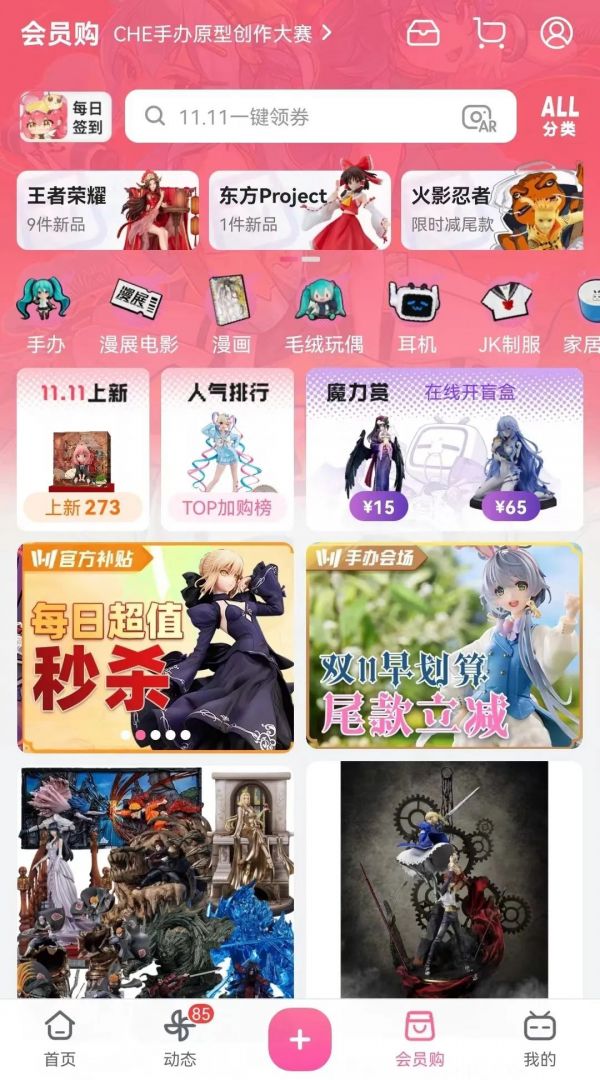Select the JK制服 category
This screenshot has width=600, height=1080.
coord(509,315)
